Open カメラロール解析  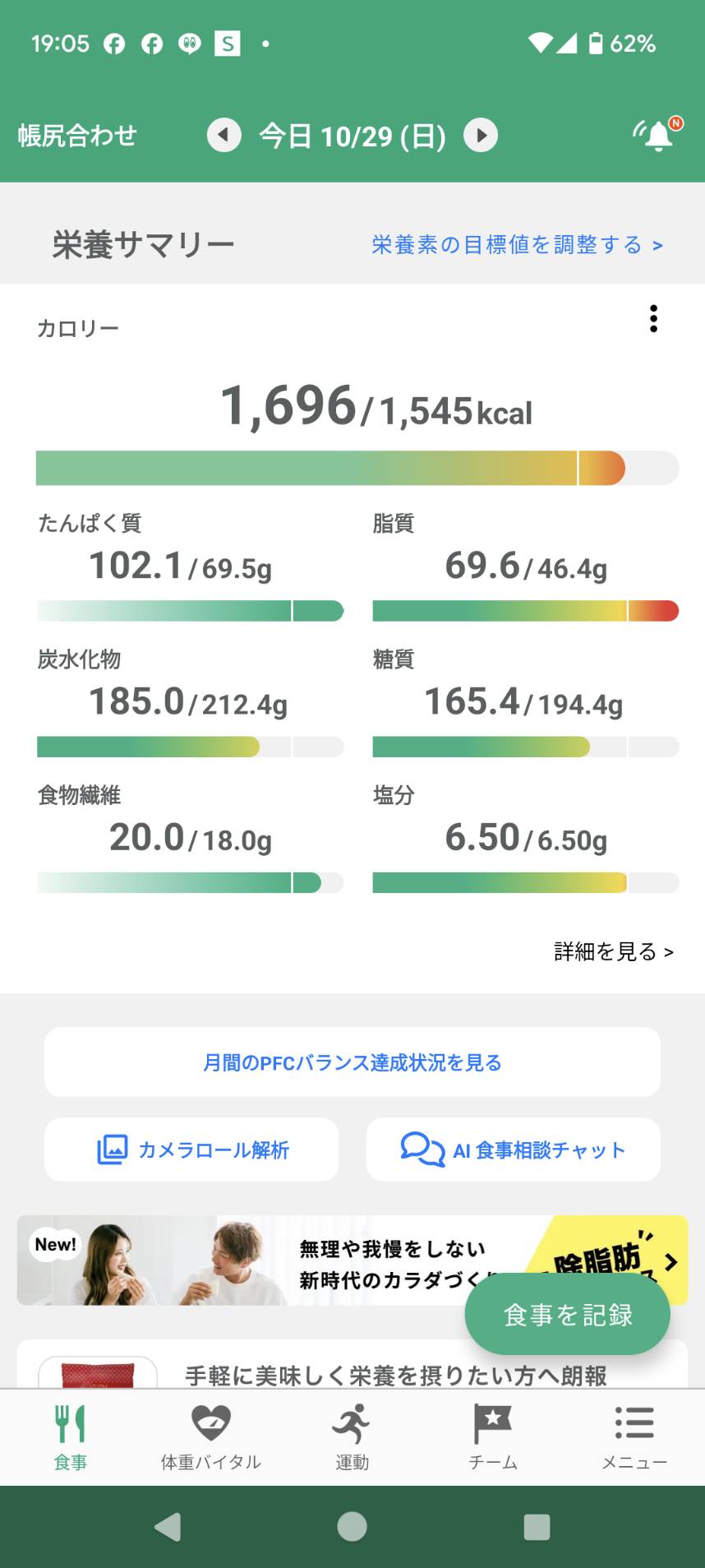[x=191, y=1149]
